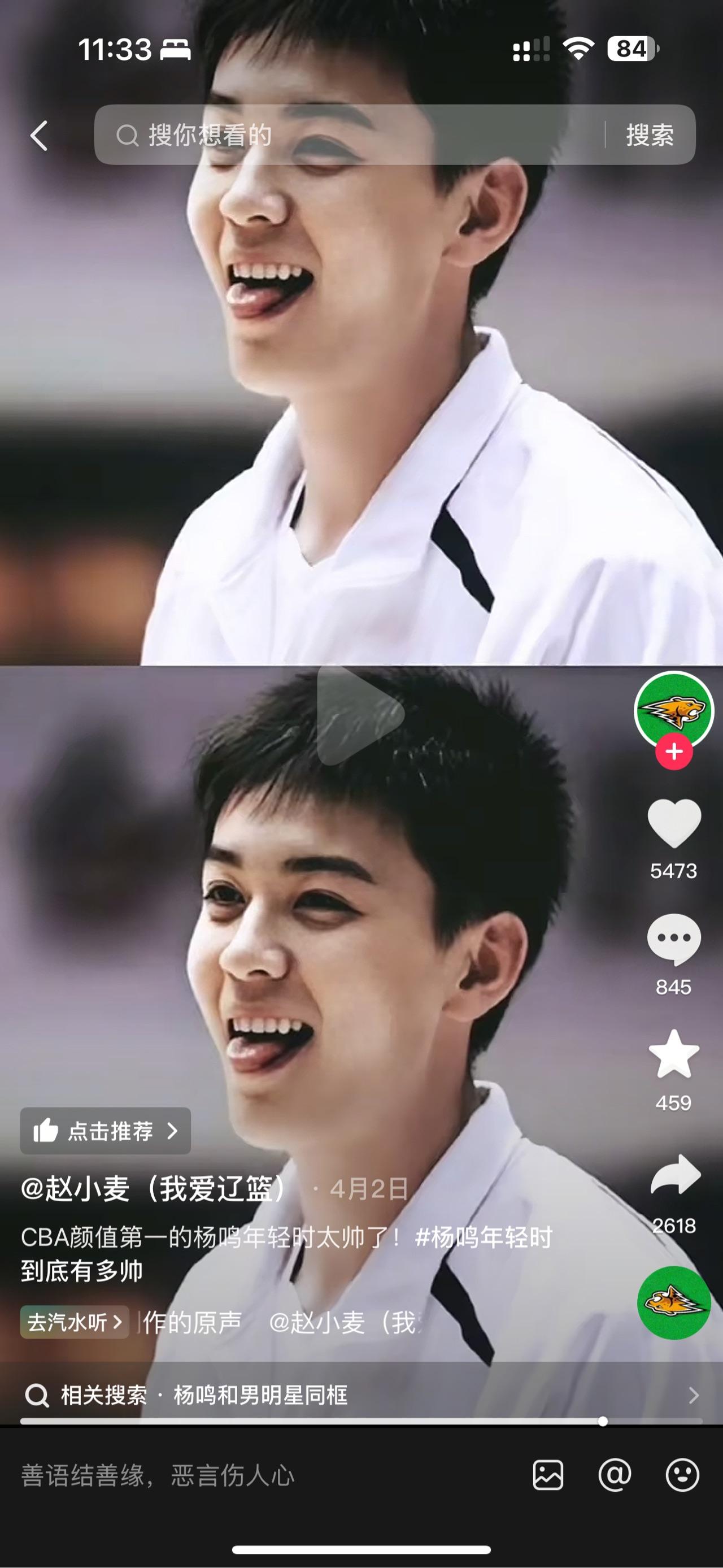Attach an image to the comment
The width and height of the screenshot is (723, 1568).
(x=548, y=1475)
